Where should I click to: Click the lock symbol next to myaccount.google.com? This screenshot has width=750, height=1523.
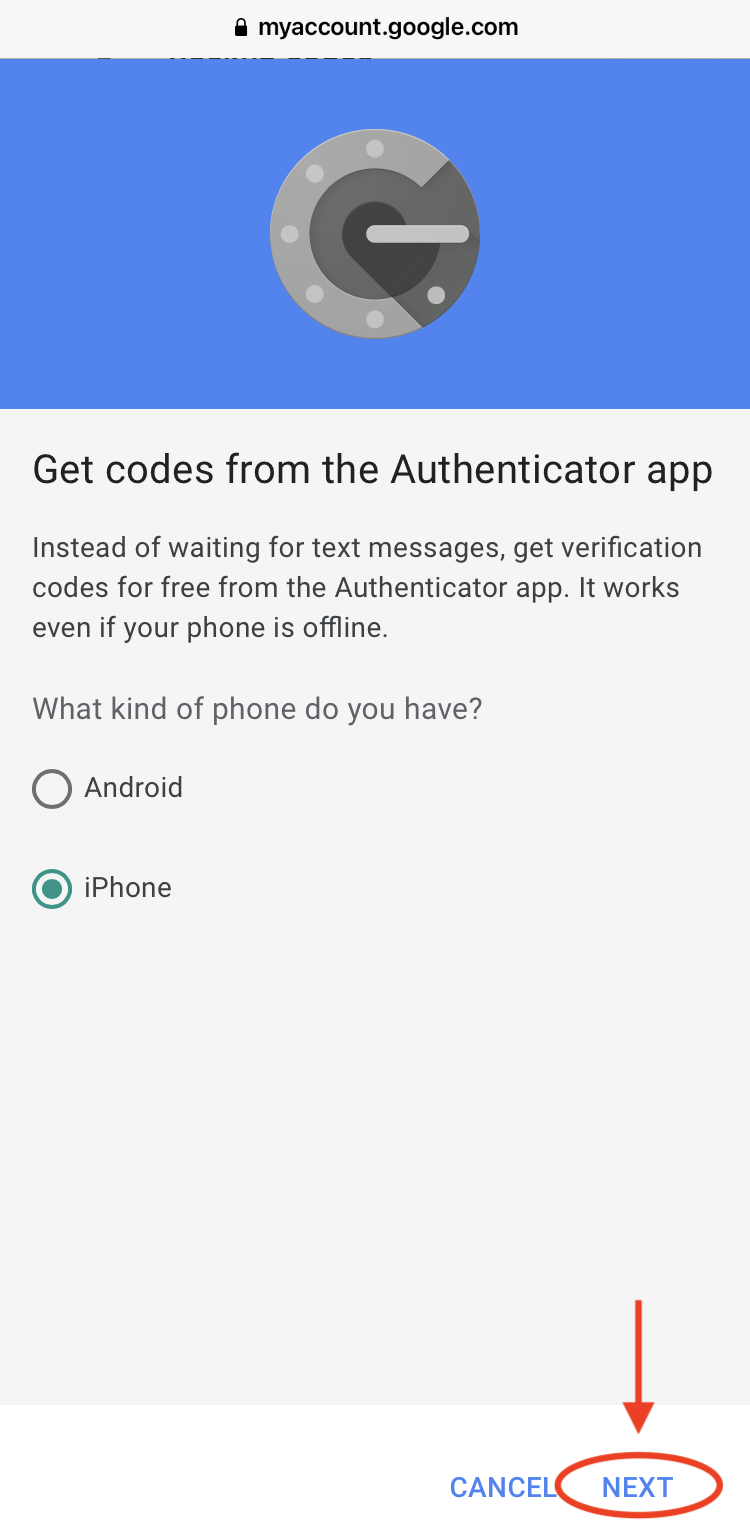point(240,27)
